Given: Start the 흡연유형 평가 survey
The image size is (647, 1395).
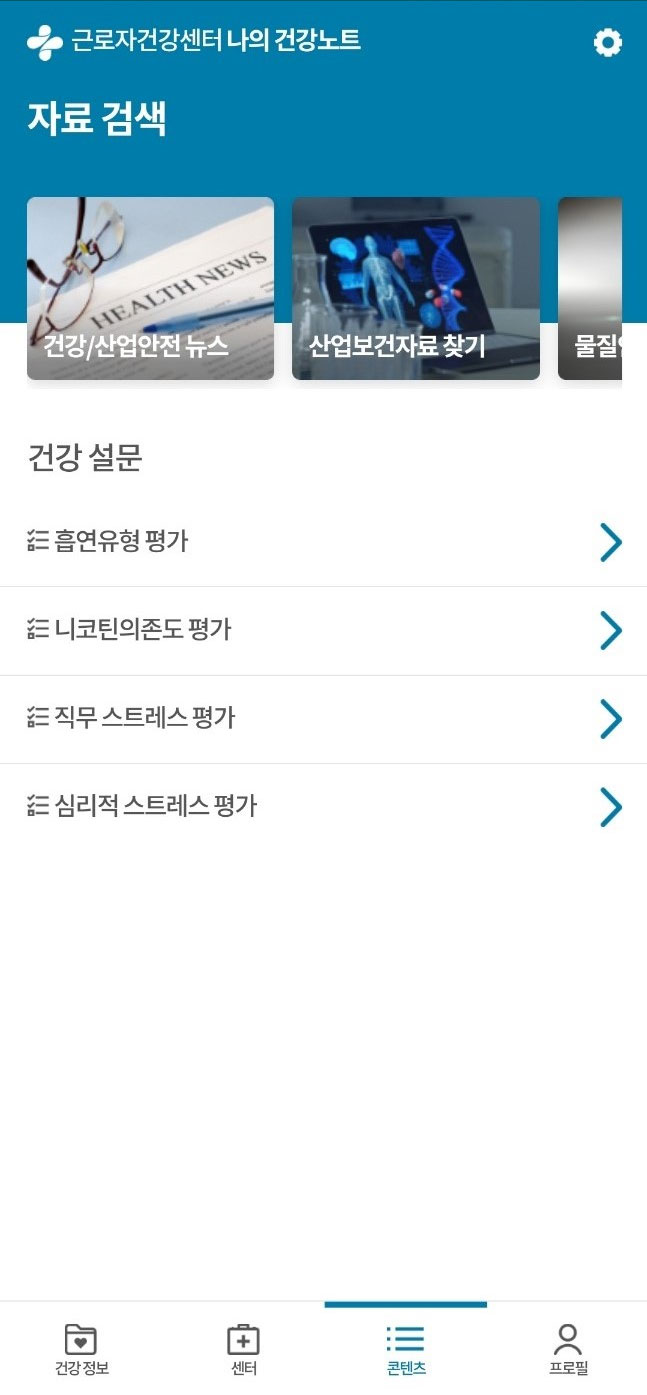Looking at the screenshot, I should point(323,542).
